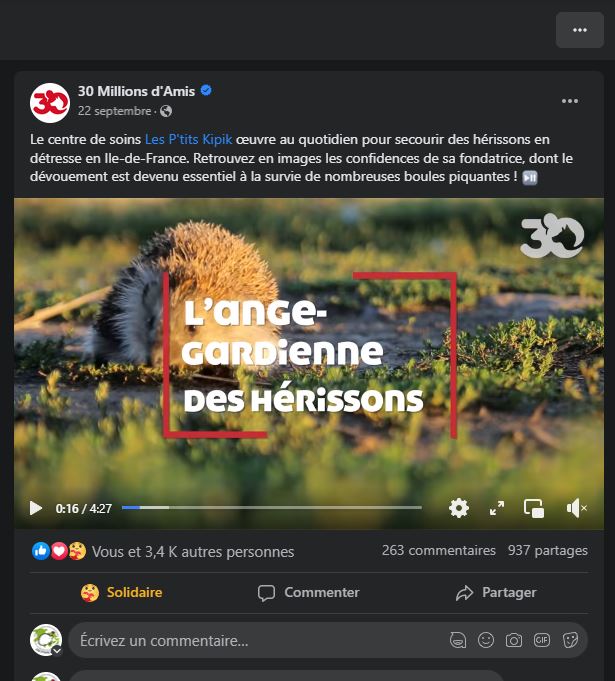Share the post with Partager

pos(495,592)
